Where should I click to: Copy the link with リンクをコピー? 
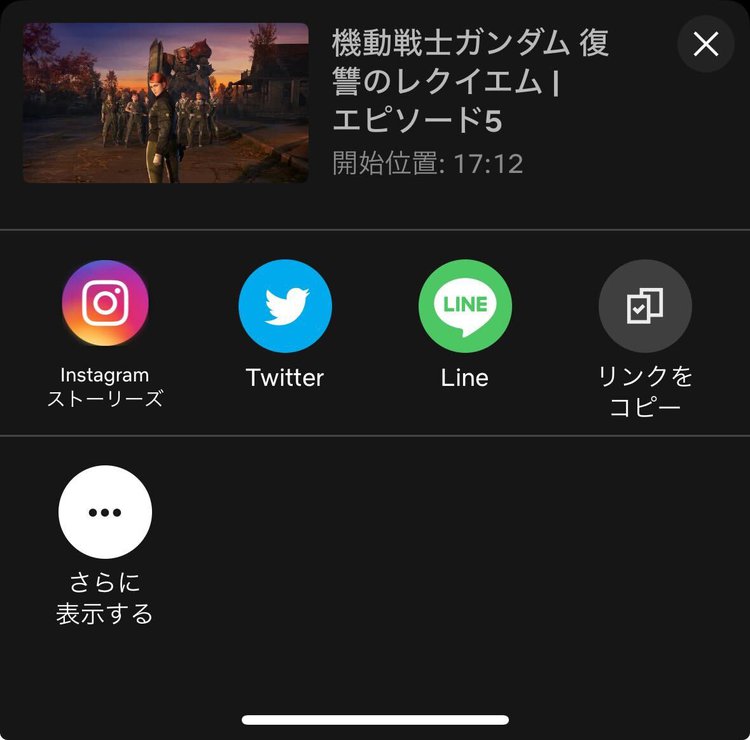coord(645,306)
